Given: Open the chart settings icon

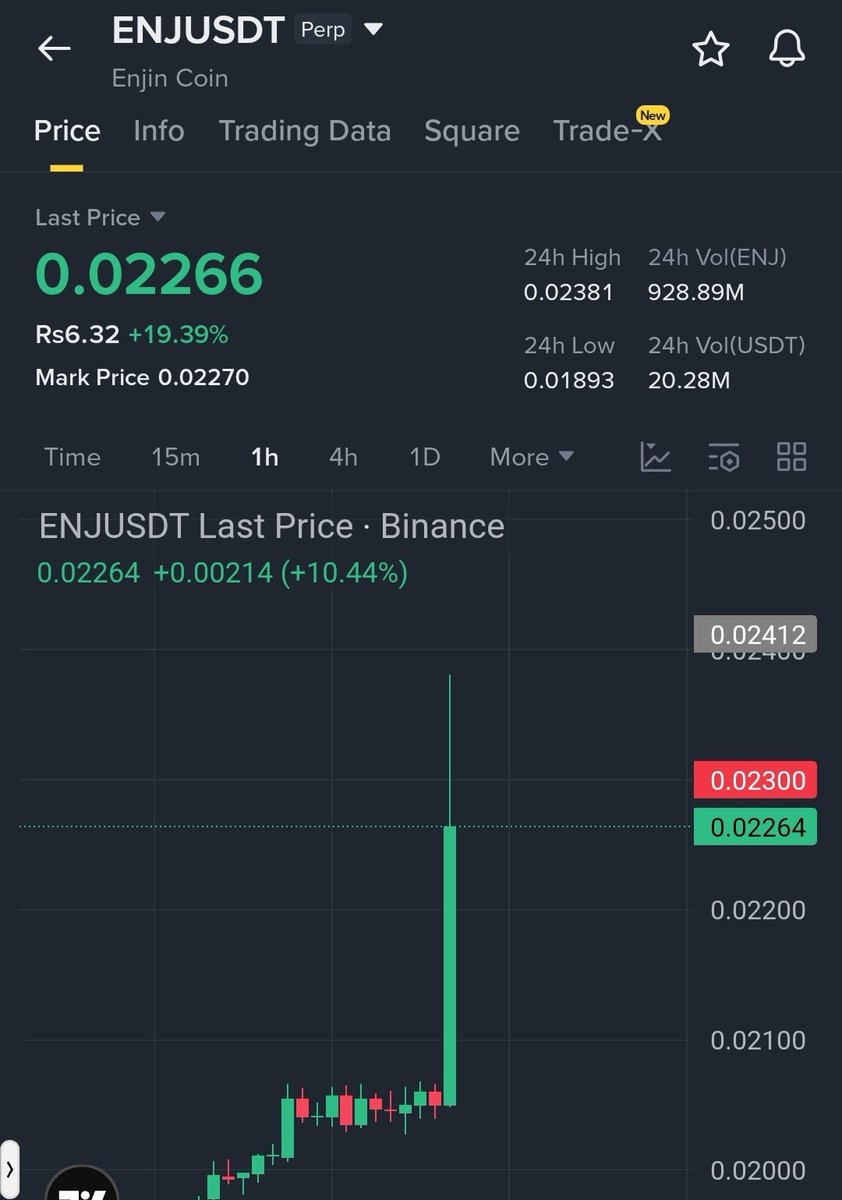Looking at the screenshot, I should click(x=724, y=457).
